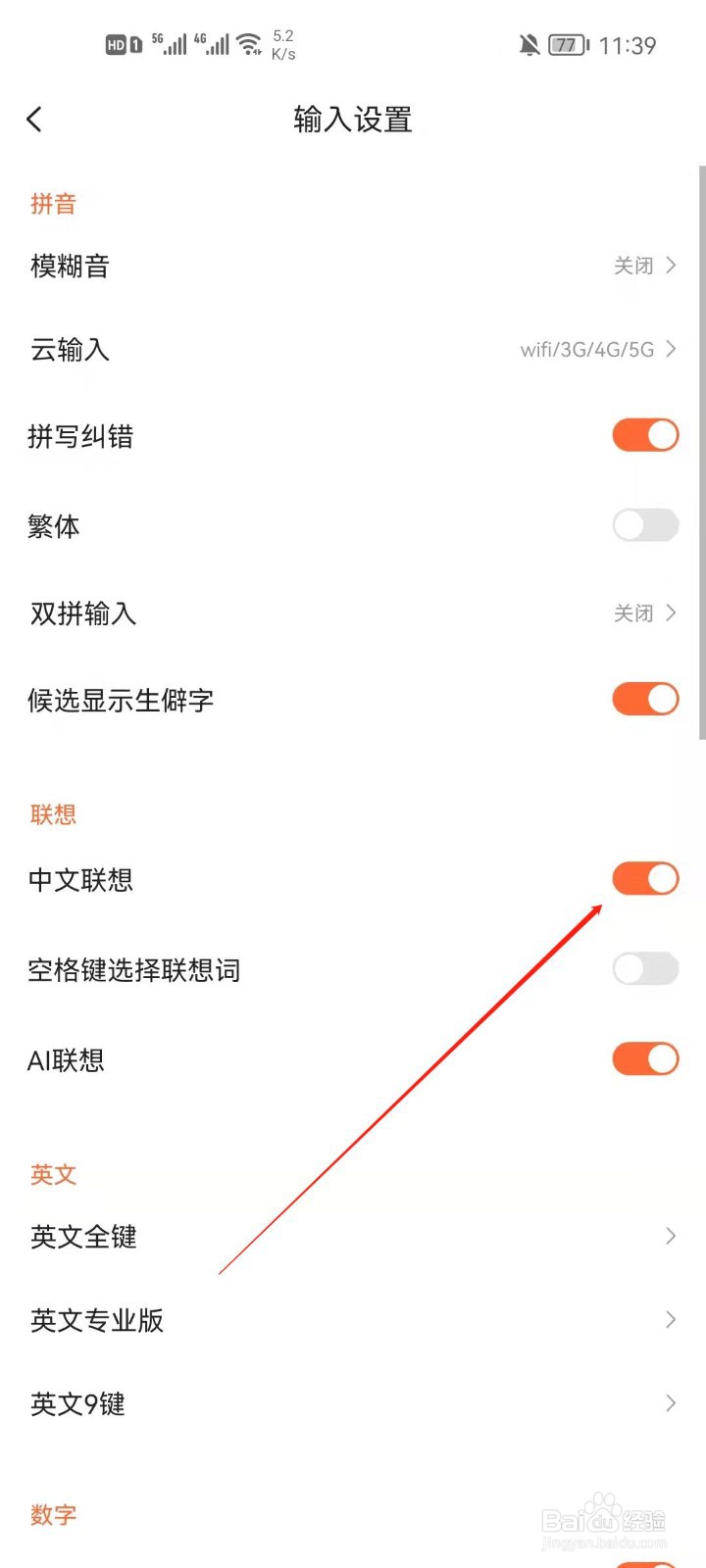Viewport: 706px width, 1568px height.
Task: Click the 5.2 K/s network speed indicator
Action: [x=285, y=44]
